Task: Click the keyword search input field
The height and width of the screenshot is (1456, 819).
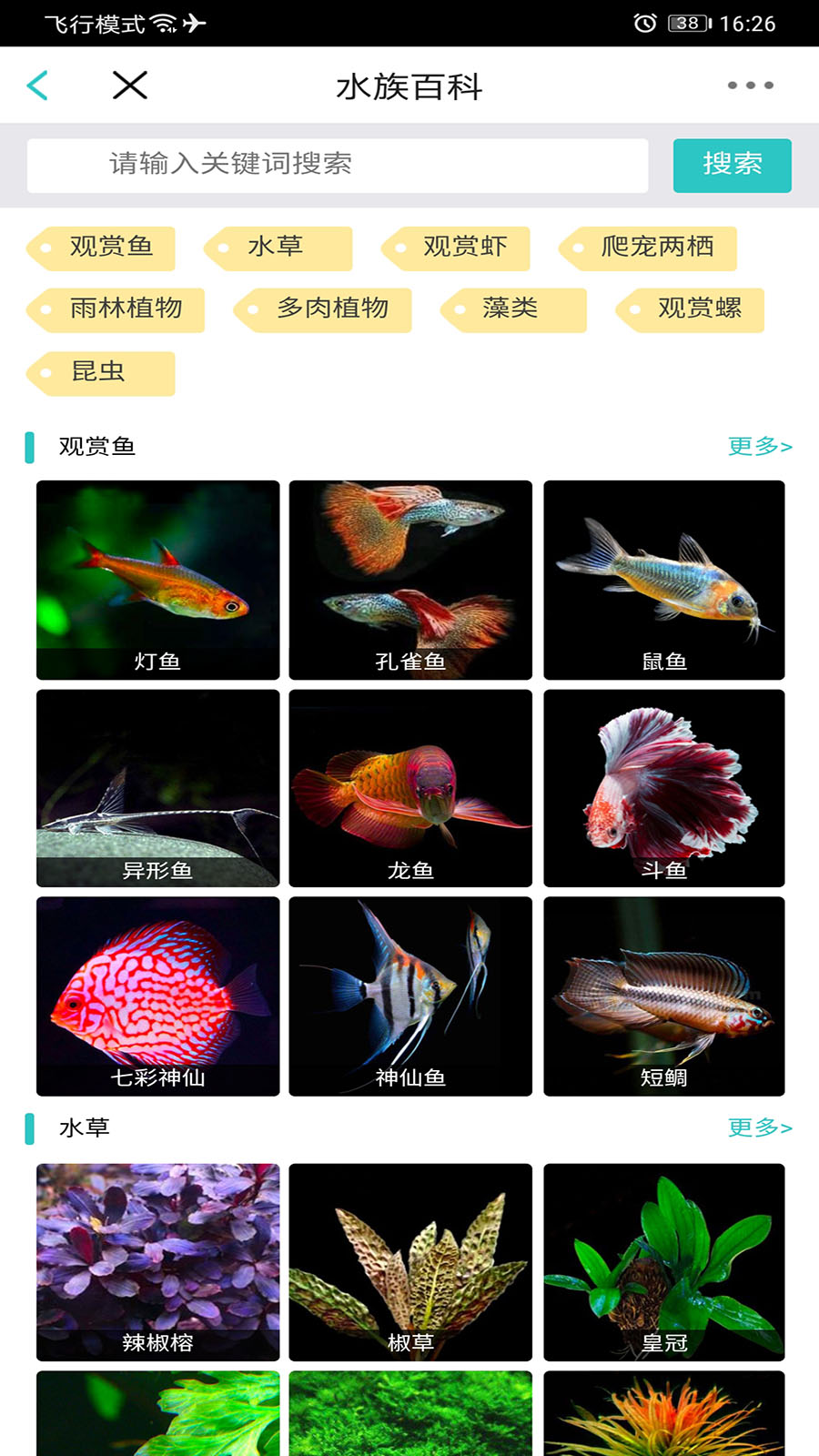Action: click(337, 165)
